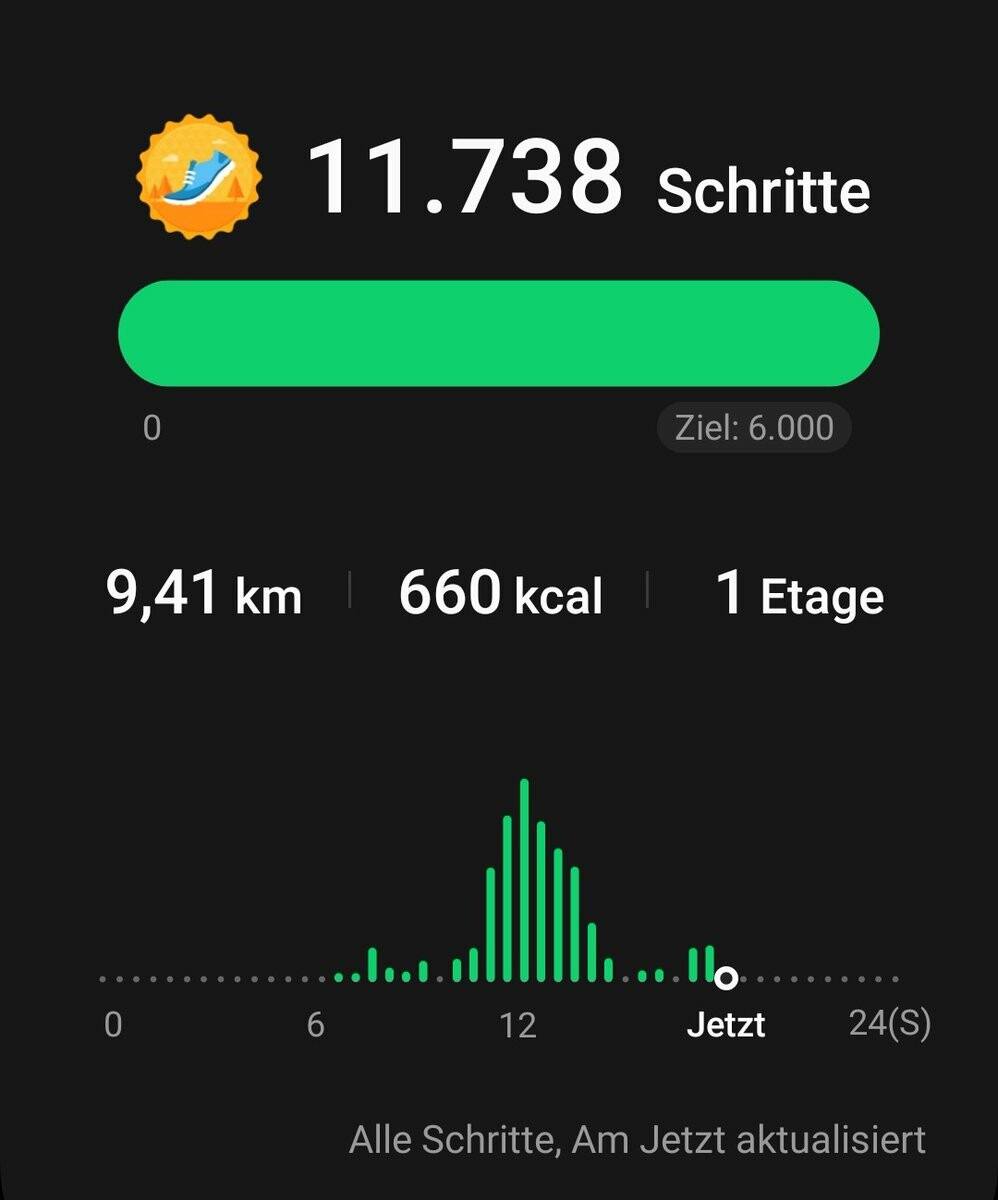
Task: Open the step goal chip Ziel: 6.000
Action: [x=754, y=428]
